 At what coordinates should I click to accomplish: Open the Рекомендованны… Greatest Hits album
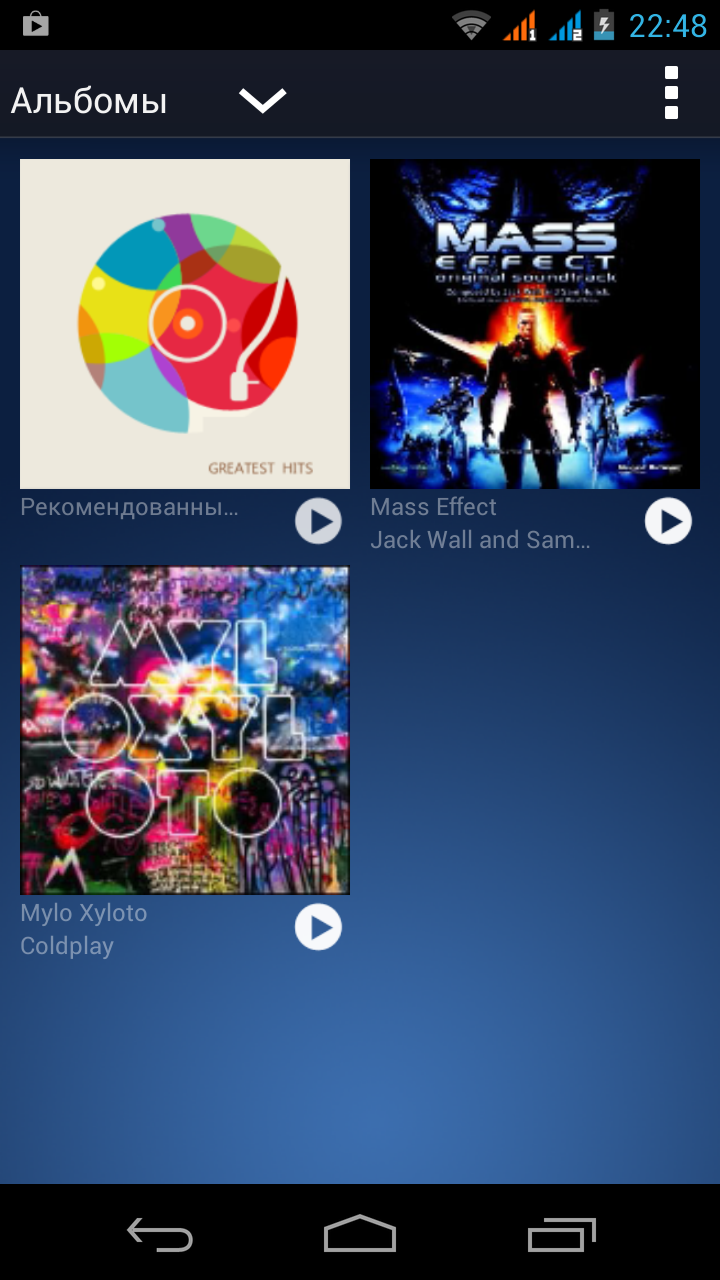pos(185,324)
